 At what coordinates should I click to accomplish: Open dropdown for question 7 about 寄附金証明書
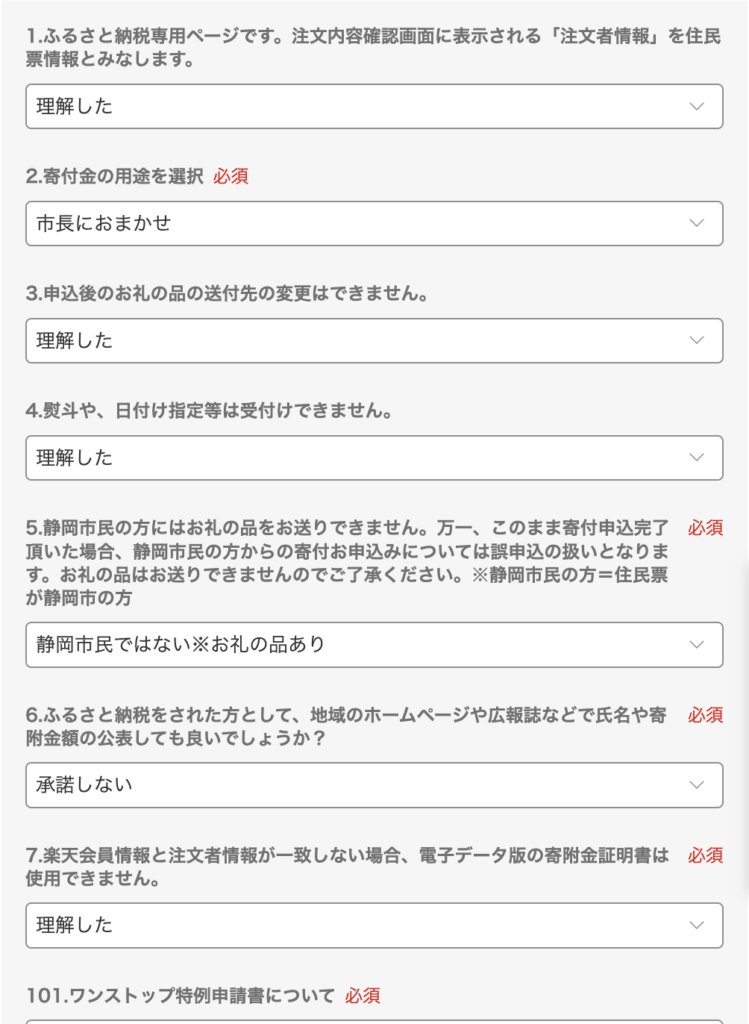374,925
